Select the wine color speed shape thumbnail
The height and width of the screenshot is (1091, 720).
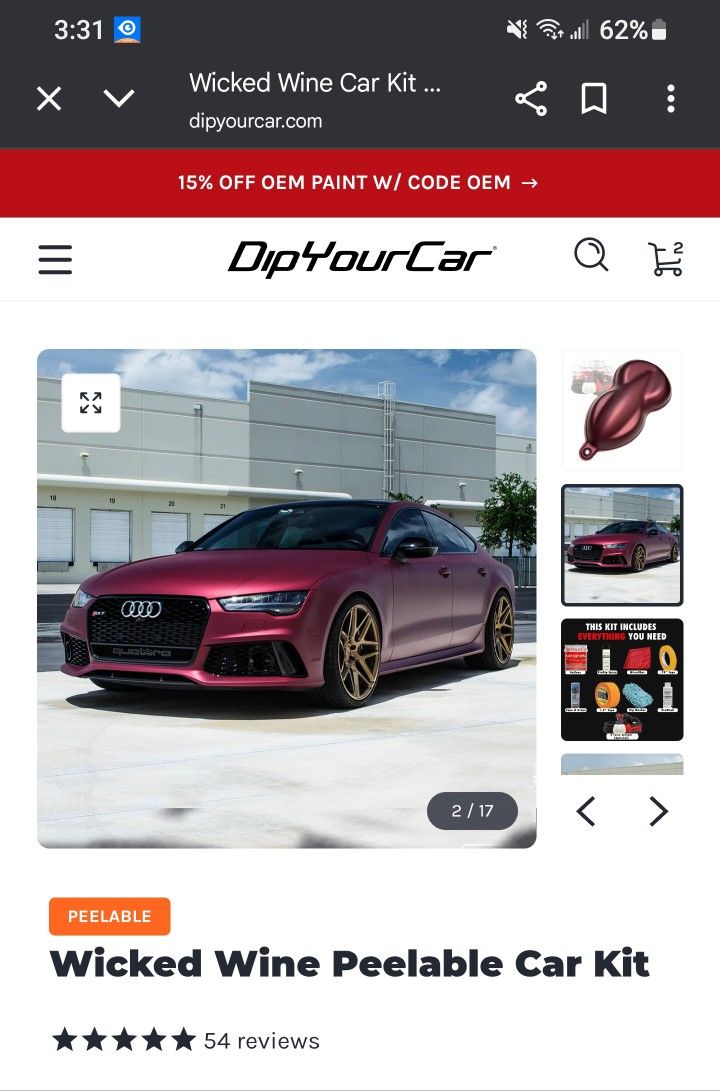pos(622,410)
